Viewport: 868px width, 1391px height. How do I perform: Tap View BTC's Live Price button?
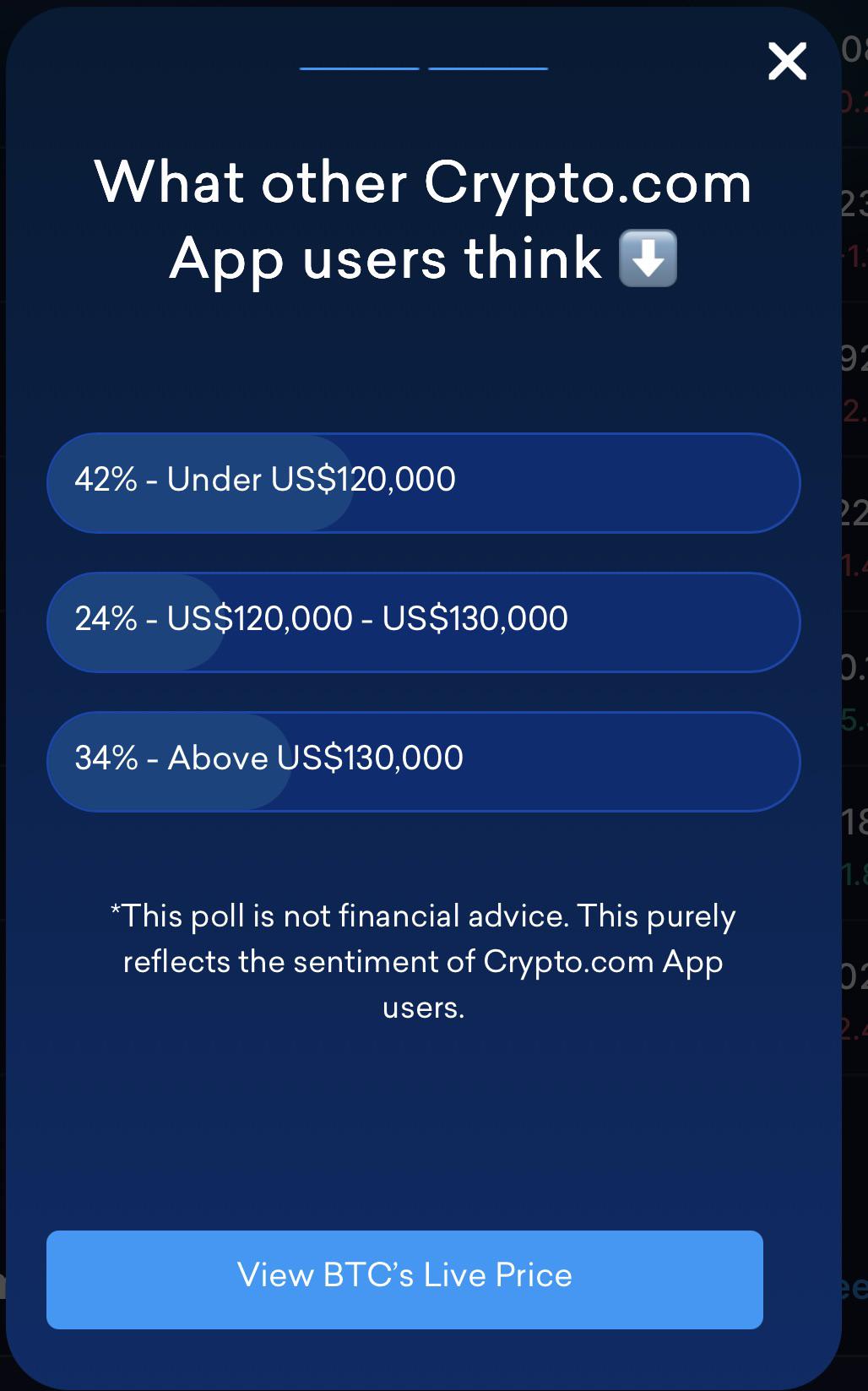pos(404,1280)
